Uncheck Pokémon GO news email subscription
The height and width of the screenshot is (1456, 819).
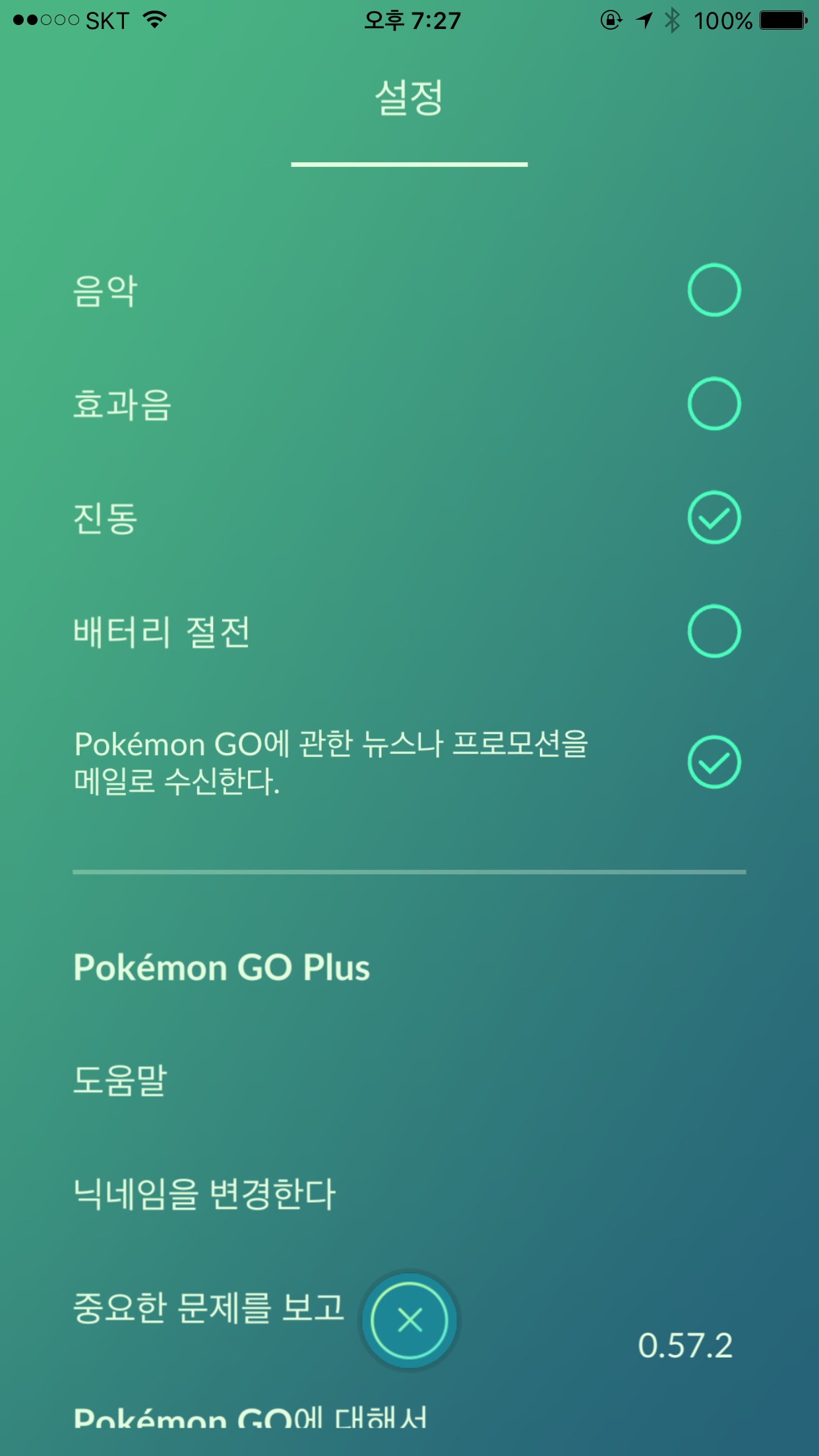(713, 762)
